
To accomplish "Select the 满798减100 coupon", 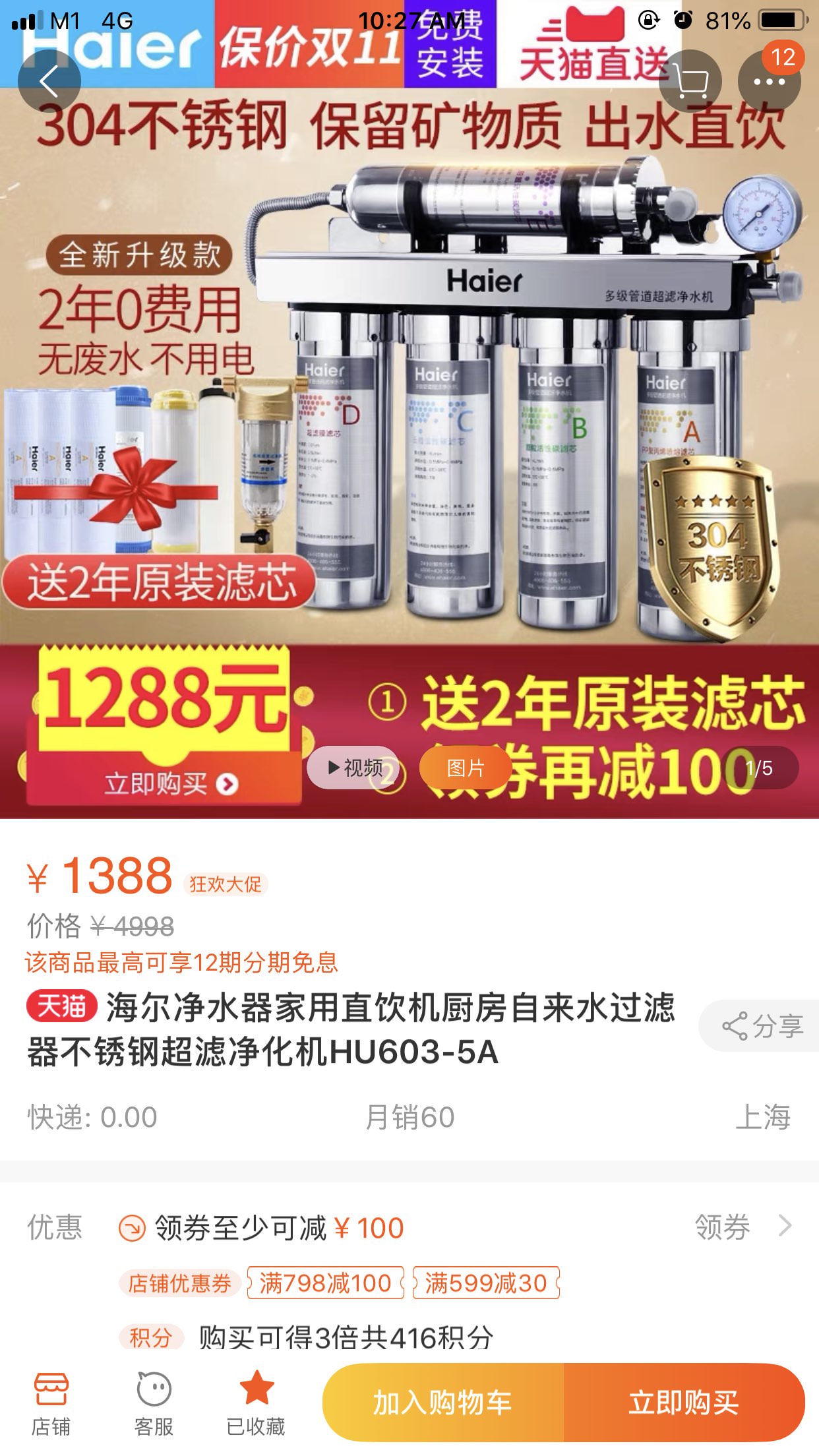I will pos(325,1283).
